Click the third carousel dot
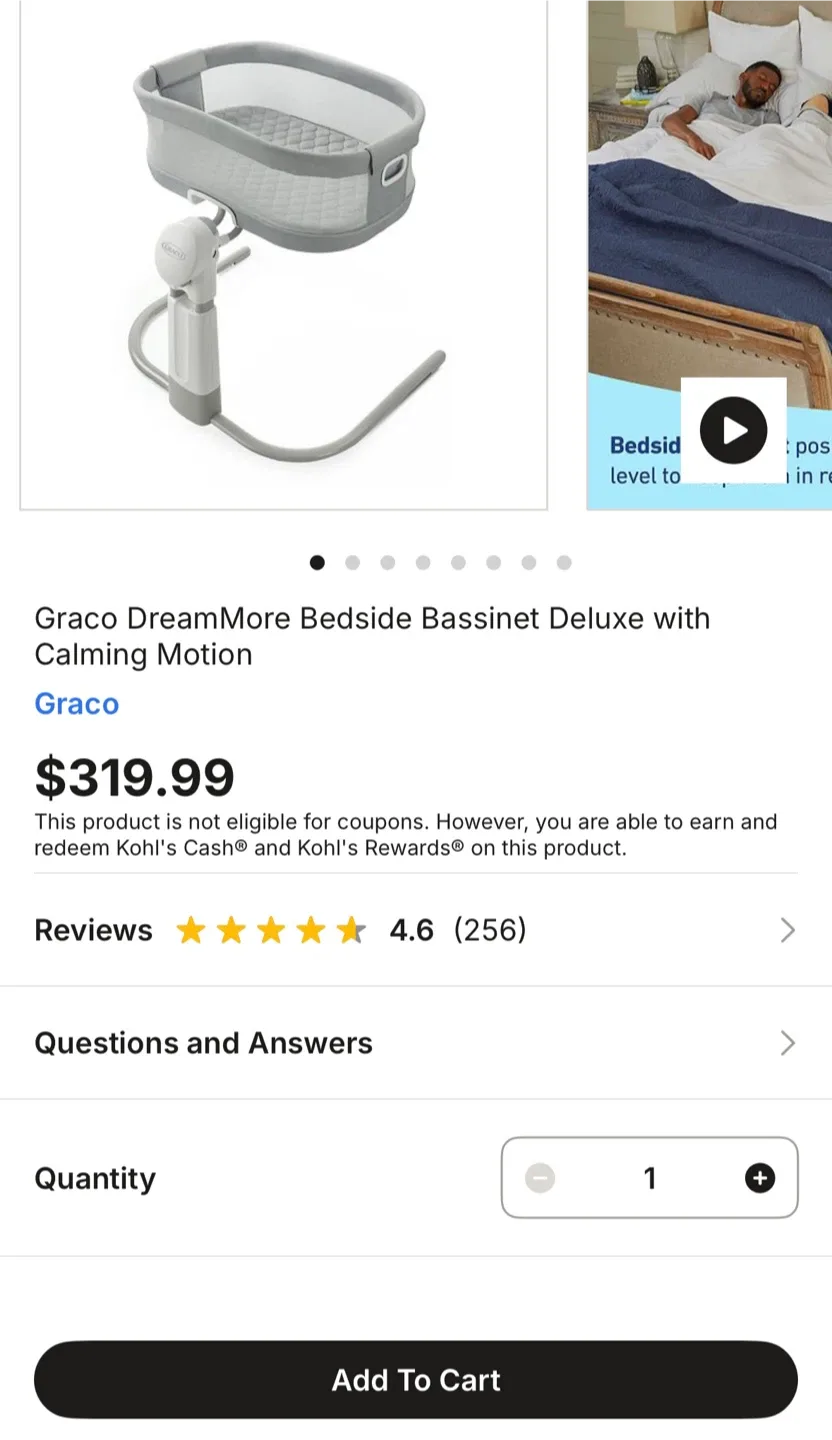The width and height of the screenshot is (832, 1440). coord(388,562)
